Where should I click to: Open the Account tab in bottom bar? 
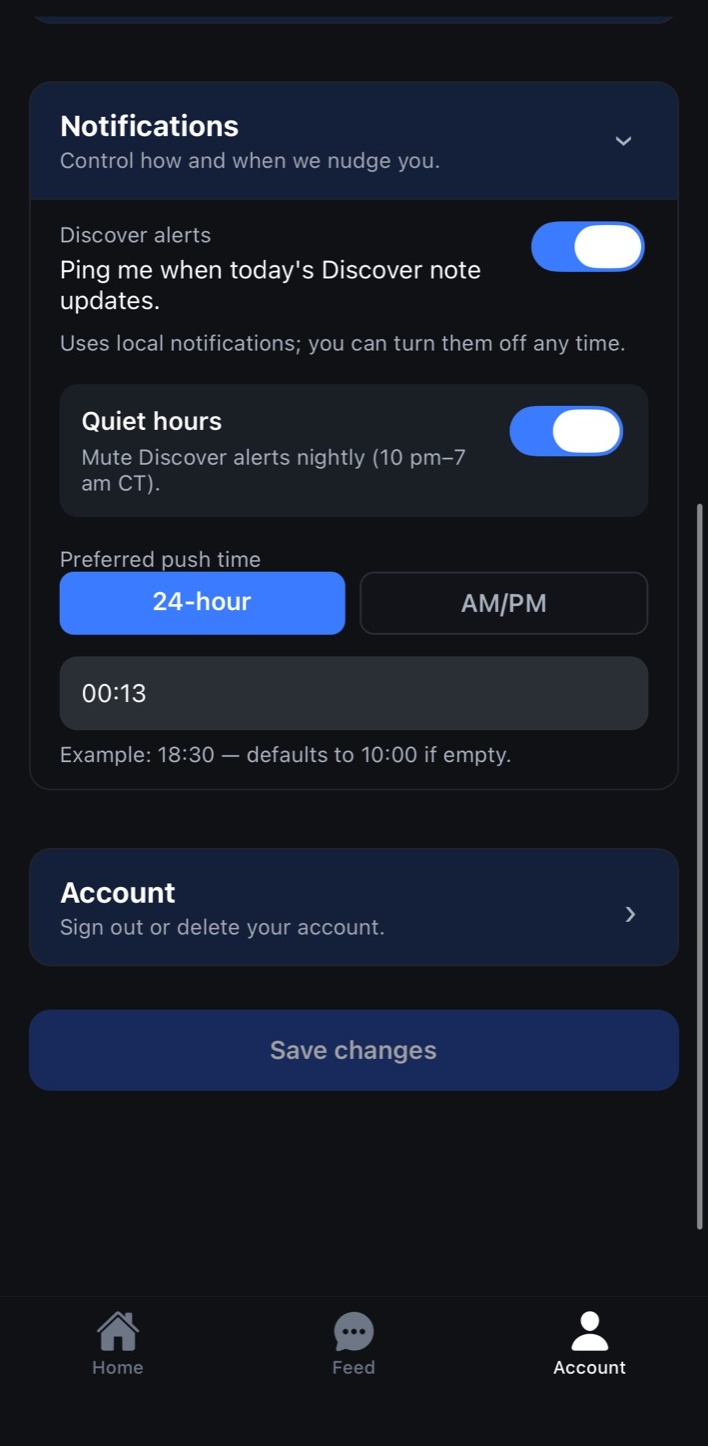coord(589,1343)
